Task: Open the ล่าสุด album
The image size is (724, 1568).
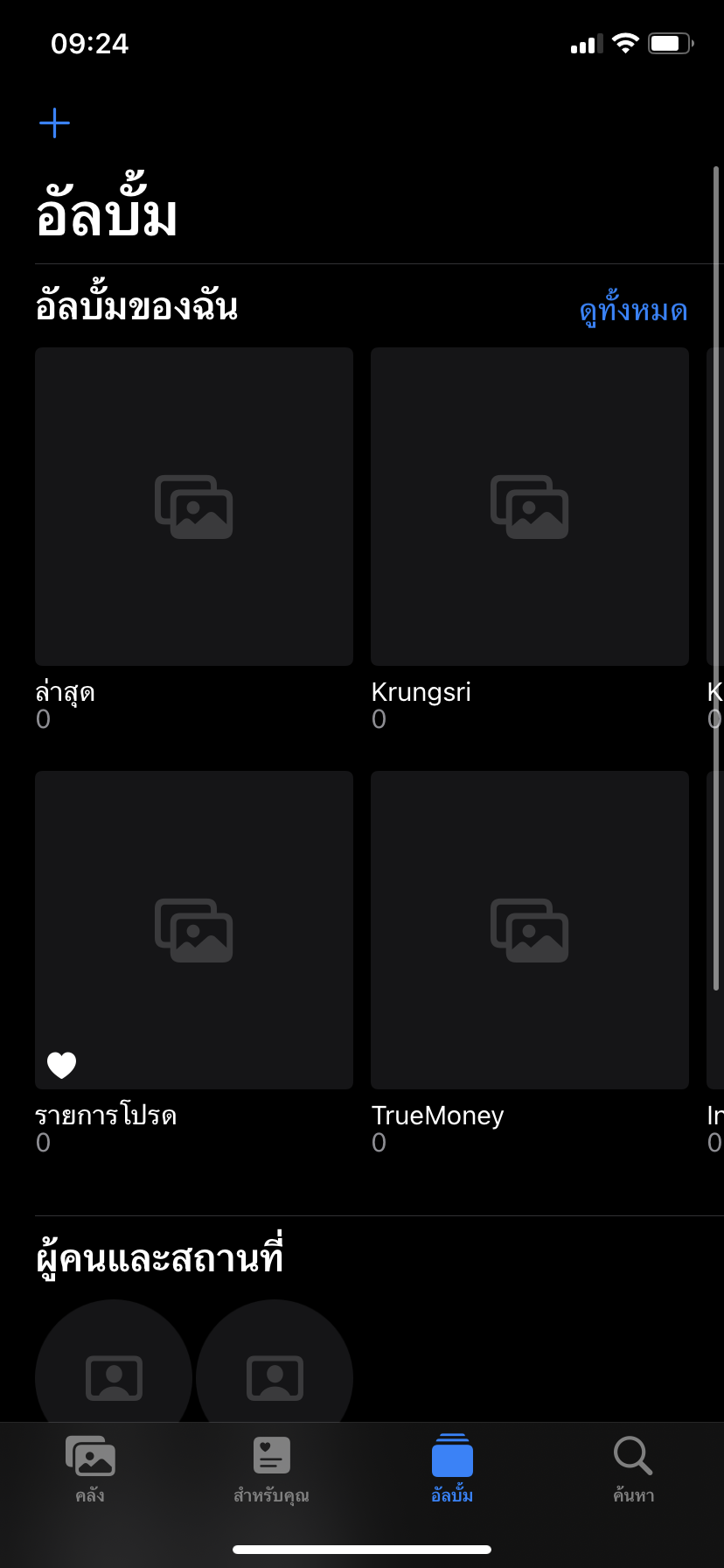Action: tap(194, 507)
